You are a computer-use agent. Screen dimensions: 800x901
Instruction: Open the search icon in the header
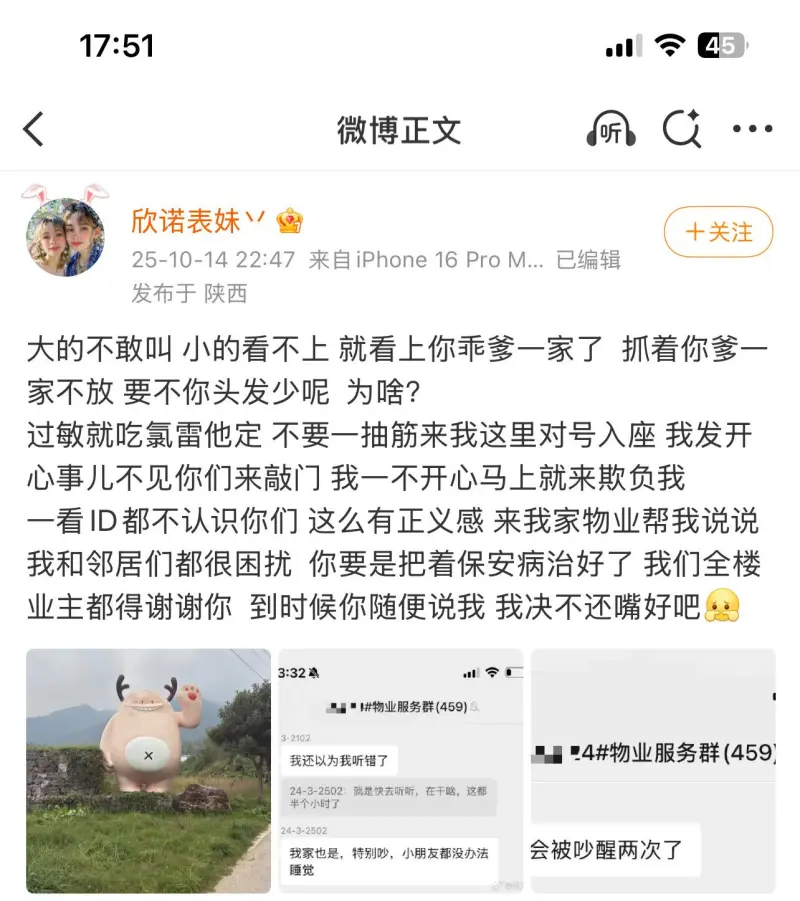pyautogui.click(x=682, y=130)
